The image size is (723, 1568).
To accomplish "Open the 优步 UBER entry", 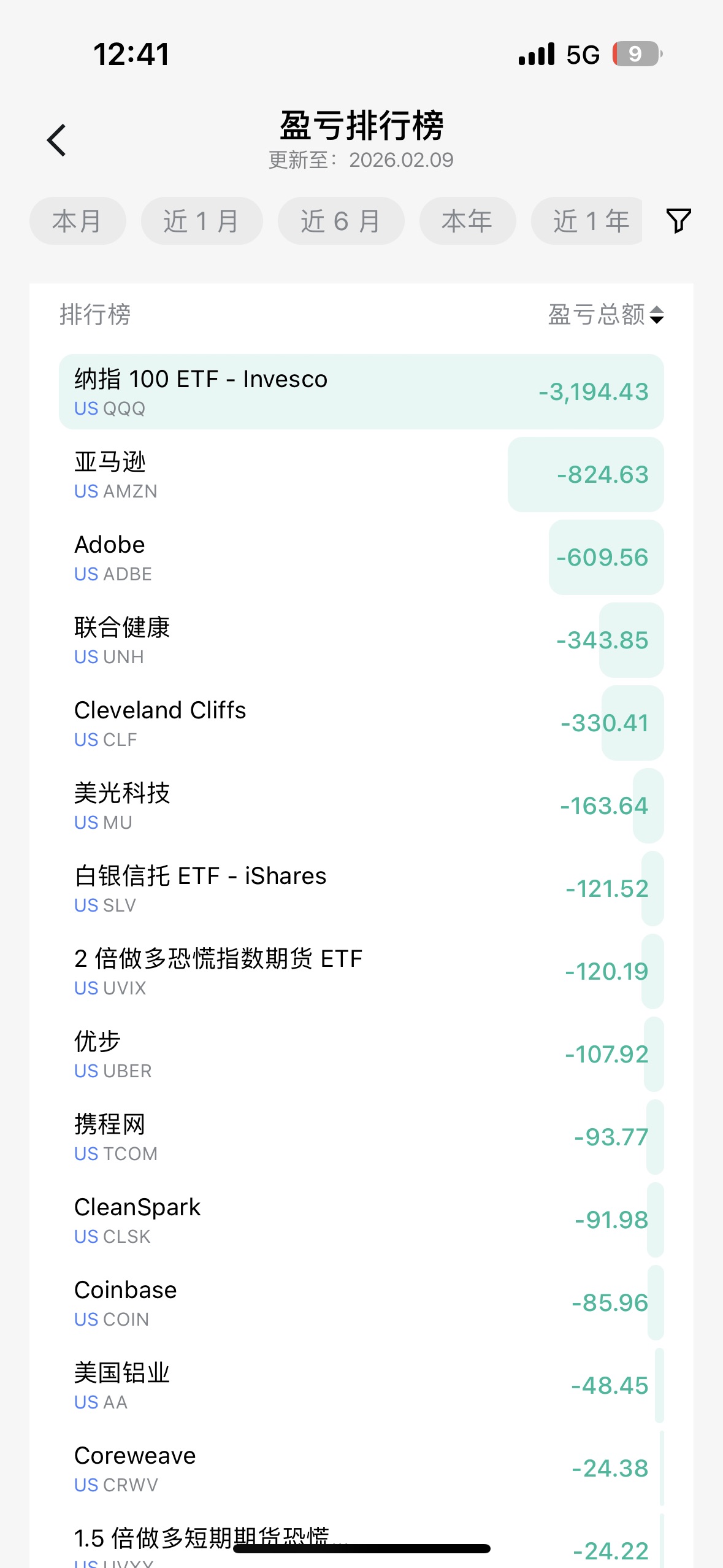I will 361,1054.
